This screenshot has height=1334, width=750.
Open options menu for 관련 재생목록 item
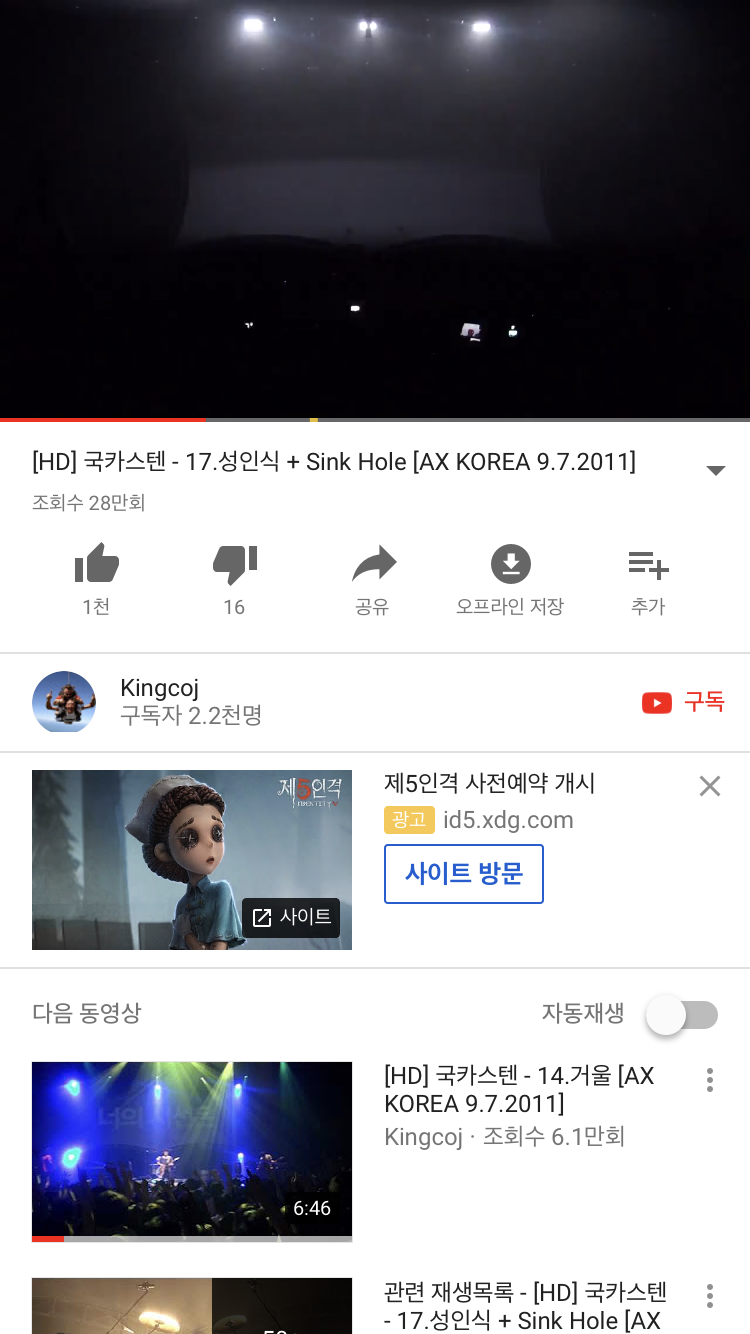click(709, 1296)
